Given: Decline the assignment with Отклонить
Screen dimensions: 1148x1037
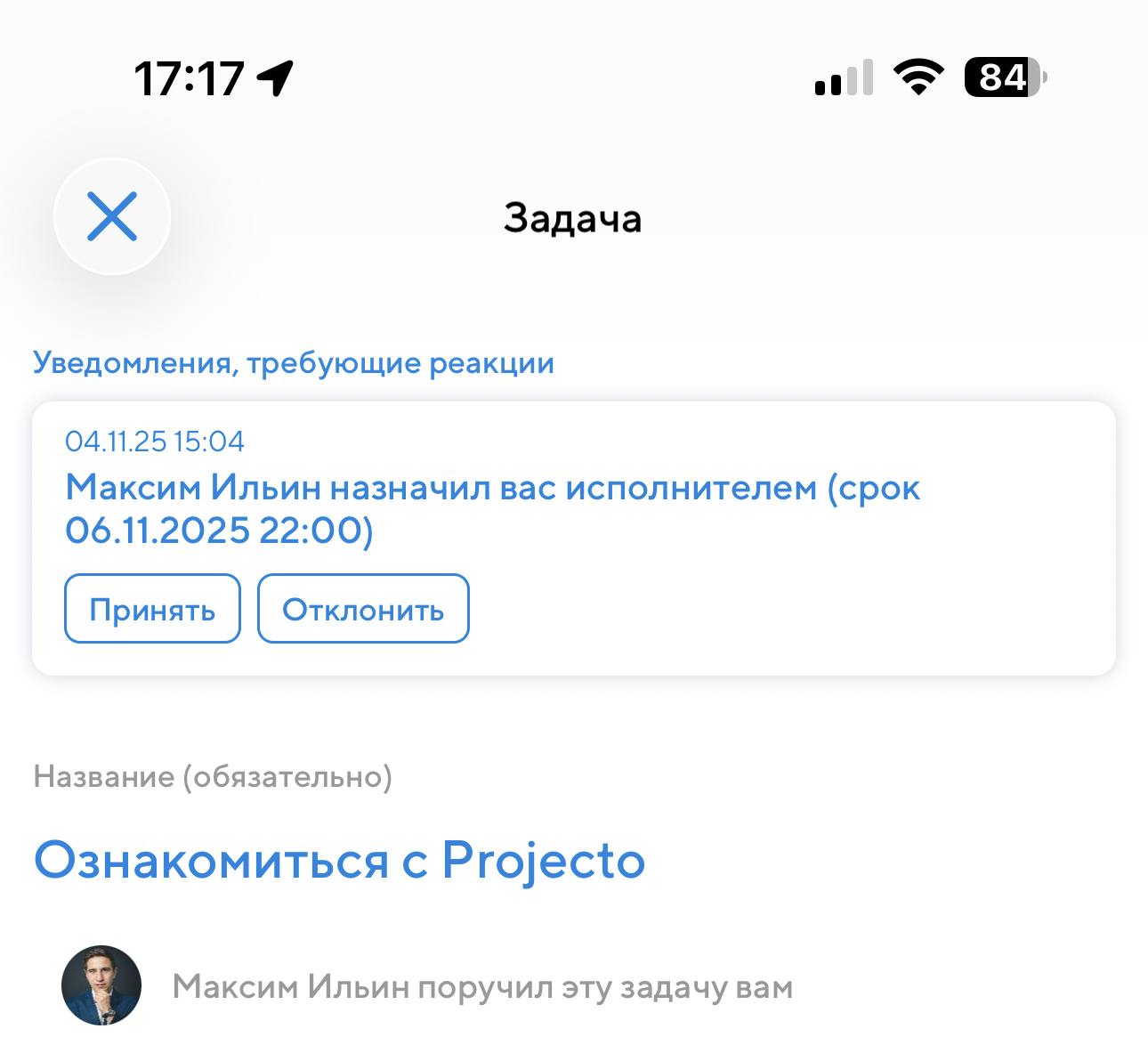Looking at the screenshot, I should pyautogui.click(x=363, y=609).
